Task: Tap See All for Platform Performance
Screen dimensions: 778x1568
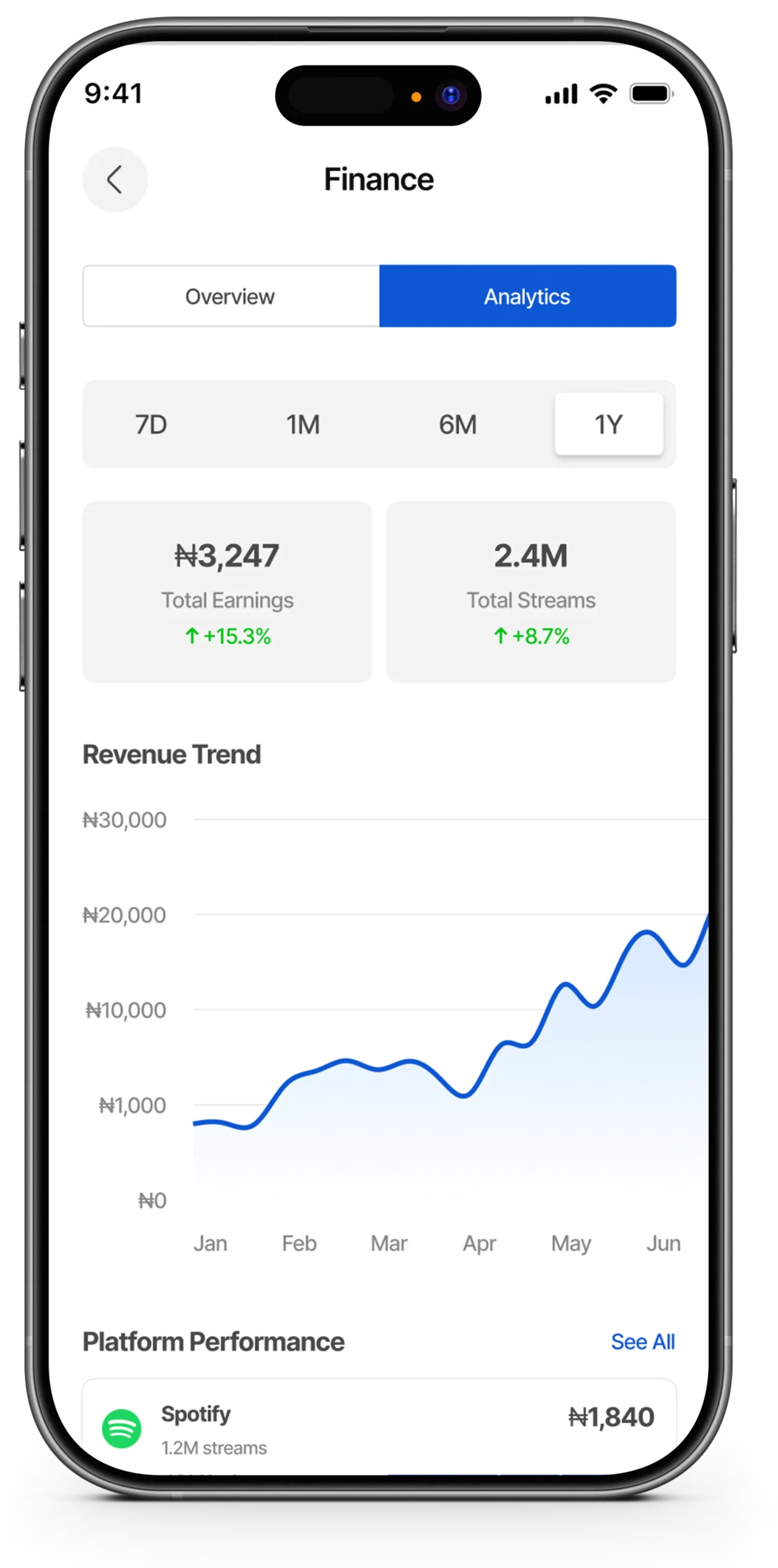Action: (x=643, y=1341)
